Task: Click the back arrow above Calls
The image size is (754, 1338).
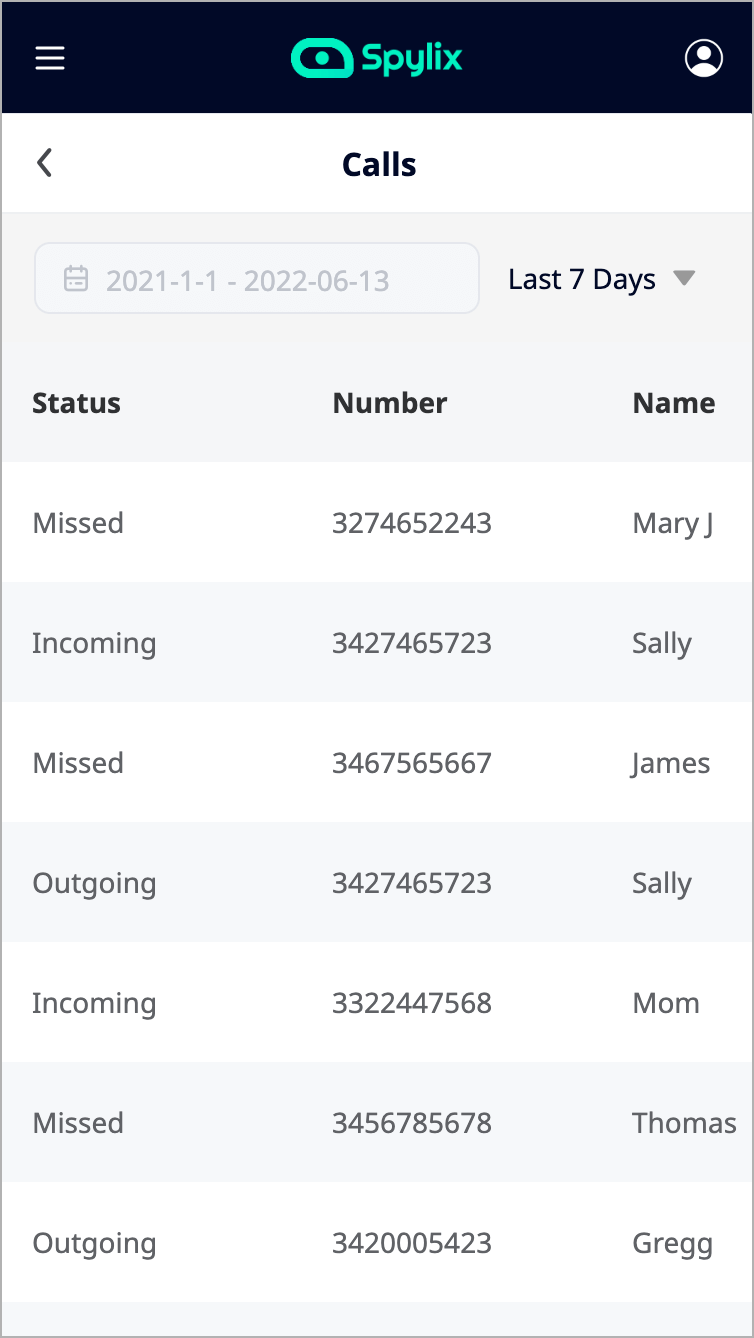Action: [44, 162]
